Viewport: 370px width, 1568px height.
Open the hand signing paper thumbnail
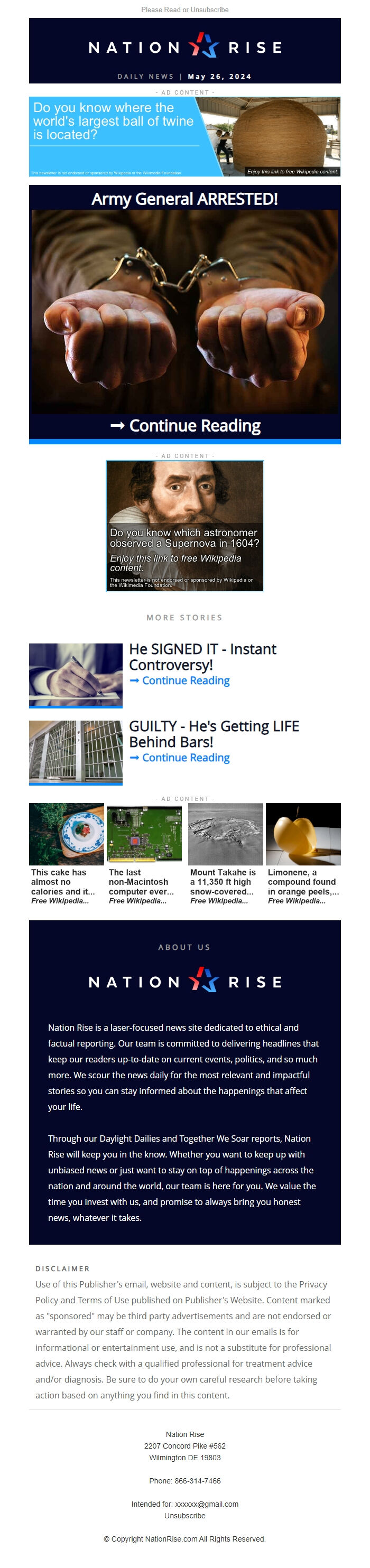pos(76,675)
